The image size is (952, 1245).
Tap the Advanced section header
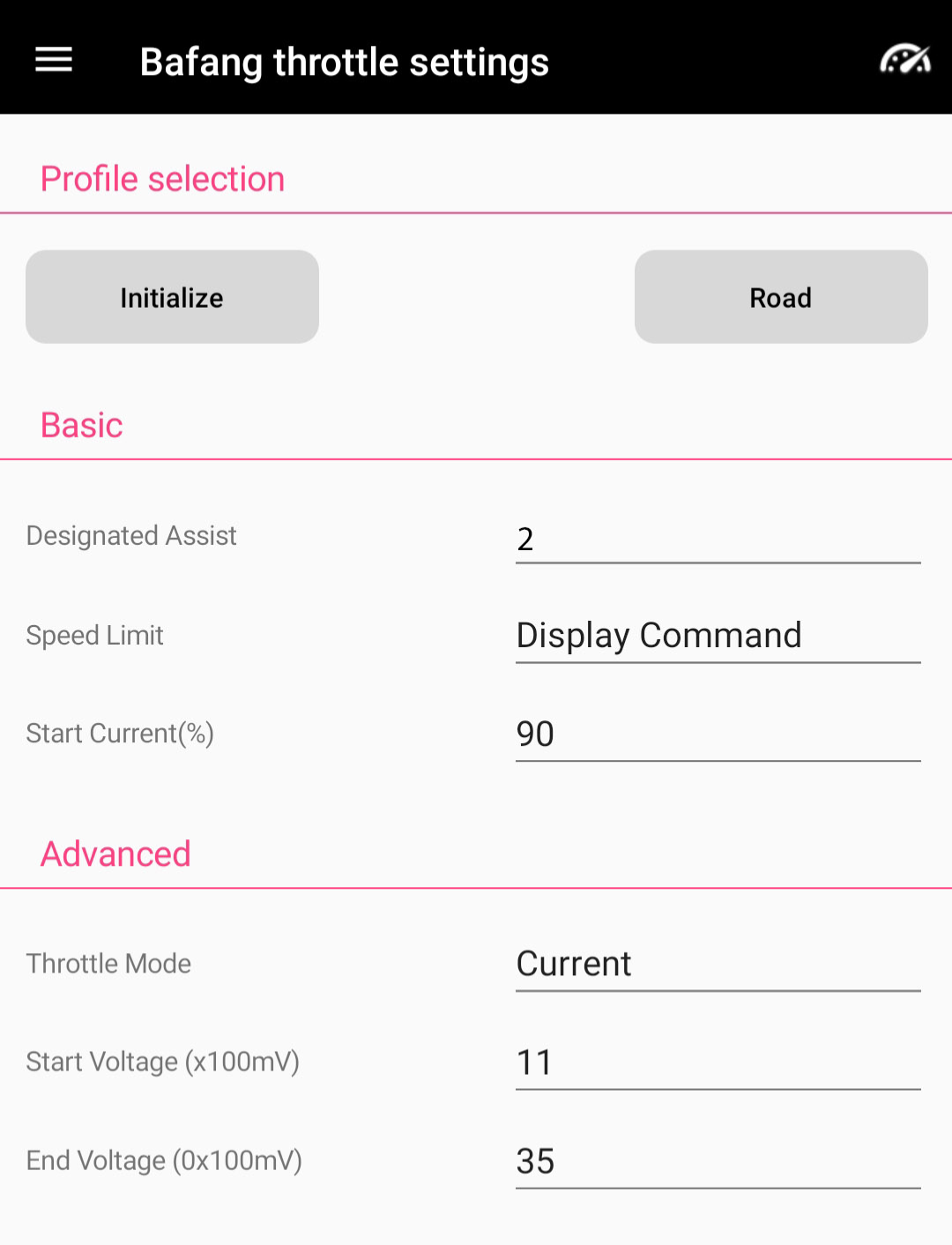pos(115,854)
